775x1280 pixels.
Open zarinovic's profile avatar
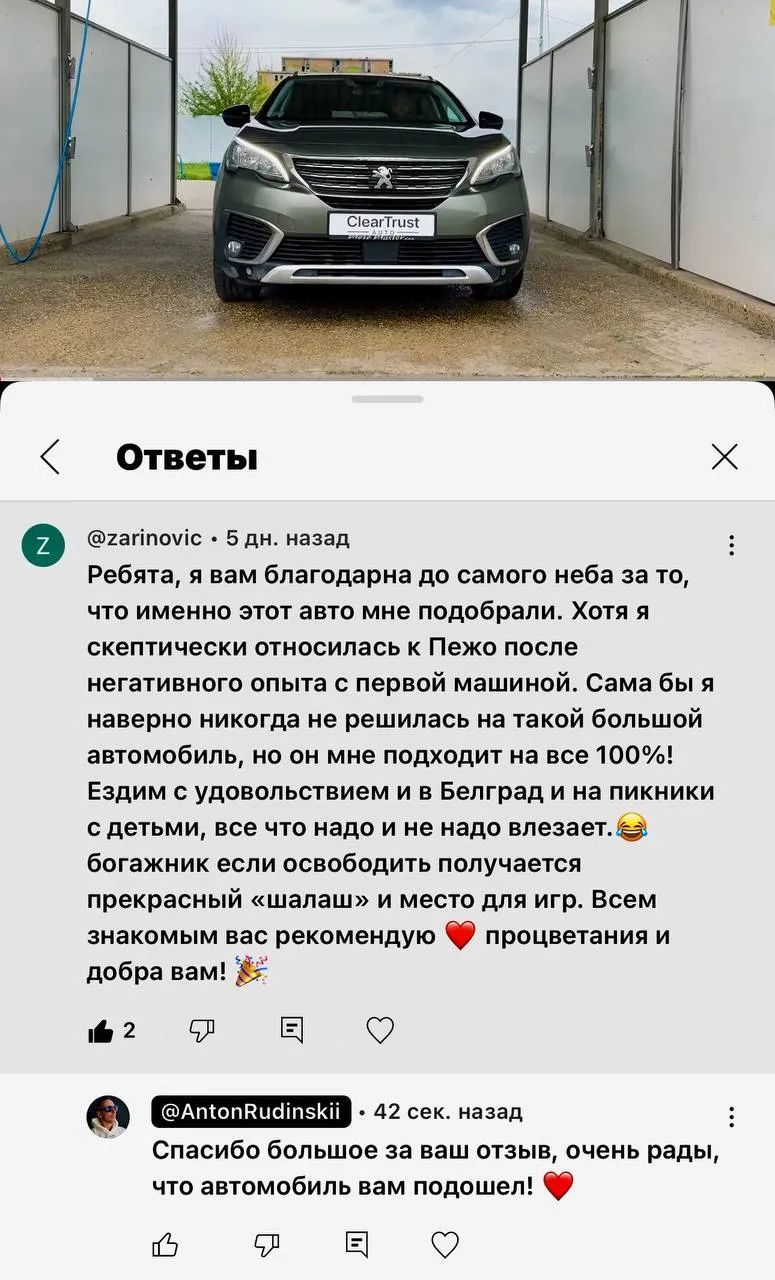pyautogui.click(x=43, y=545)
